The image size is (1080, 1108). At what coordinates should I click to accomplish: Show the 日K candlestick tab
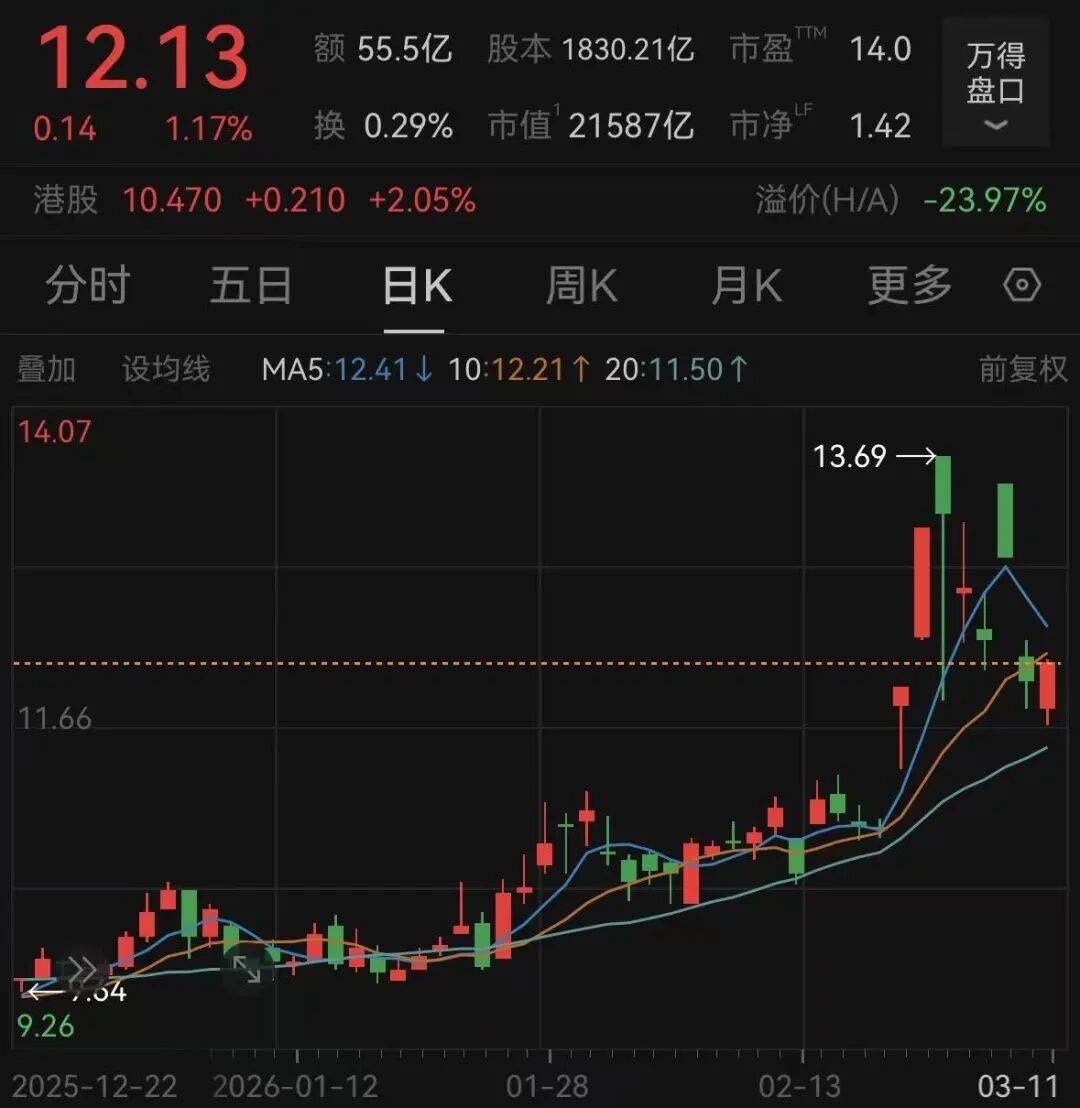(x=416, y=286)
